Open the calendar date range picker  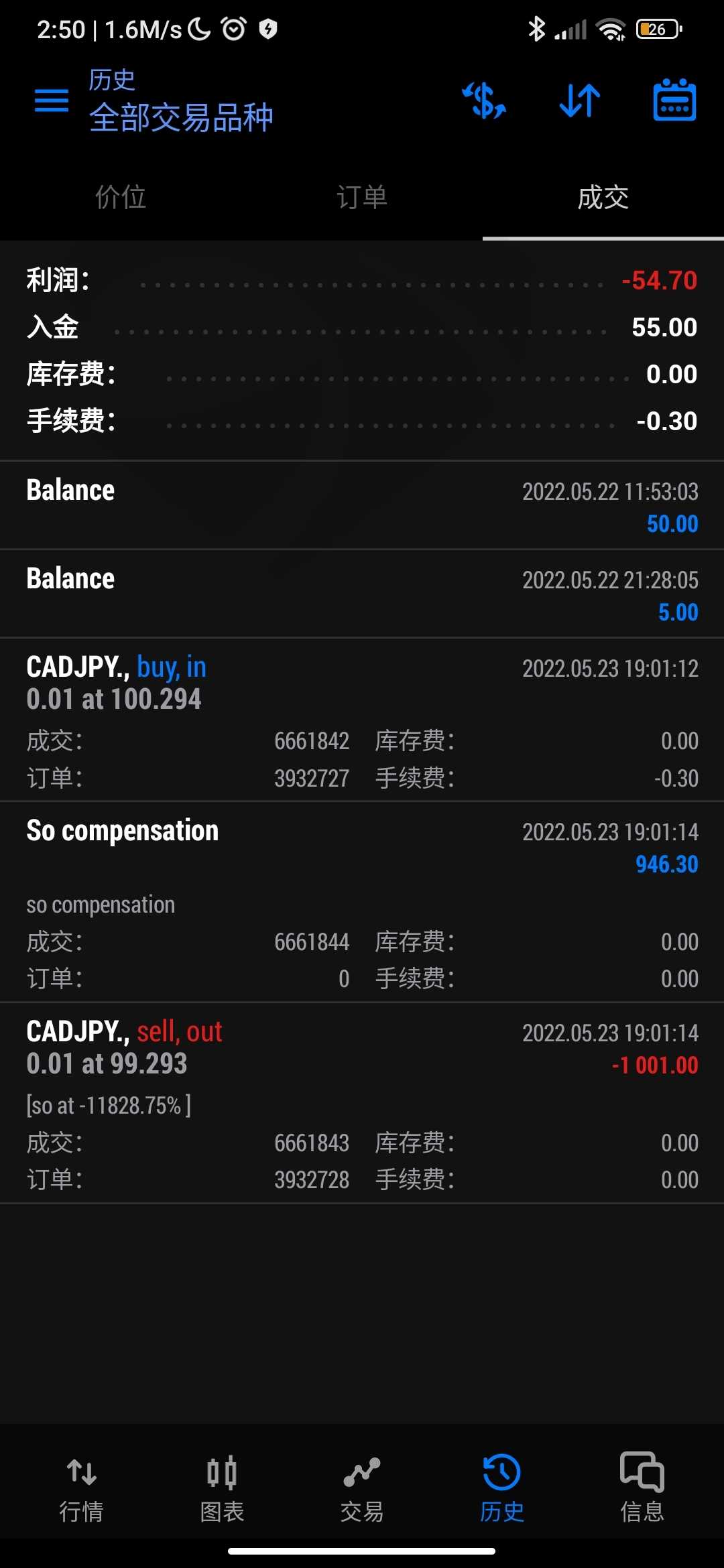(674, 101)
